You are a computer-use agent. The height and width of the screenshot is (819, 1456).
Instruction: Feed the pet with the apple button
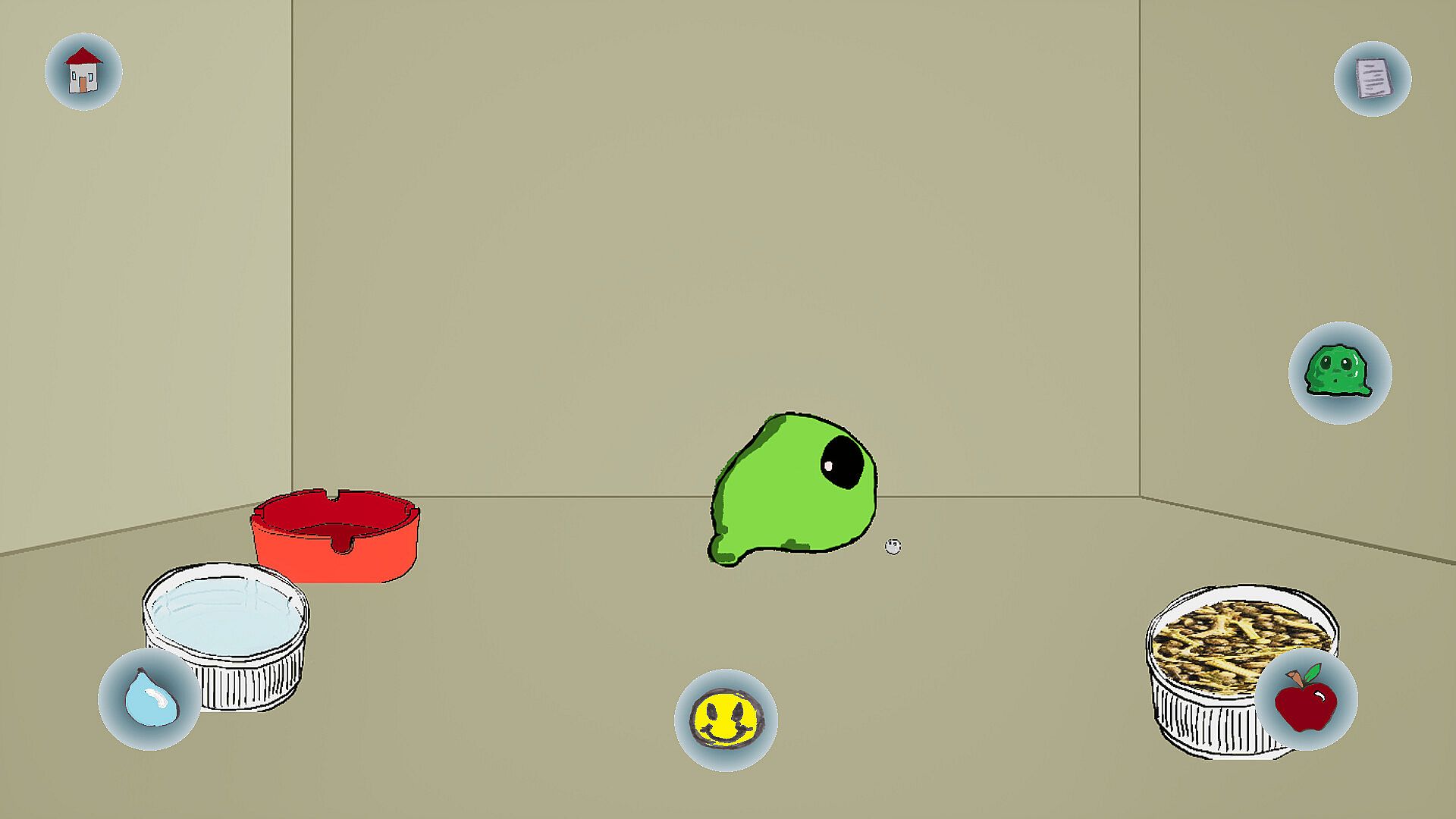(1306, 699)
